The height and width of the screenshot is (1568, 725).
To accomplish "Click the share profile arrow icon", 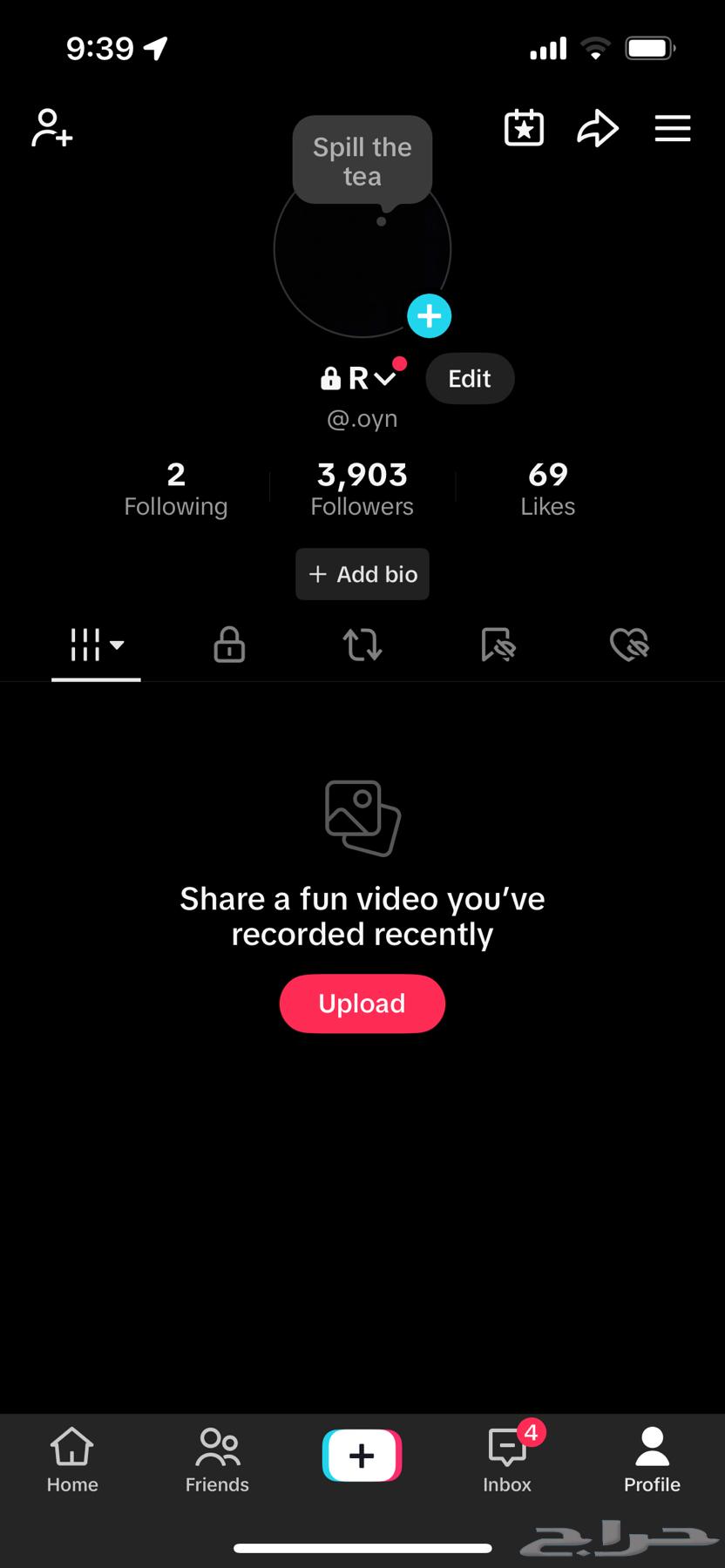I will (598, 128).
